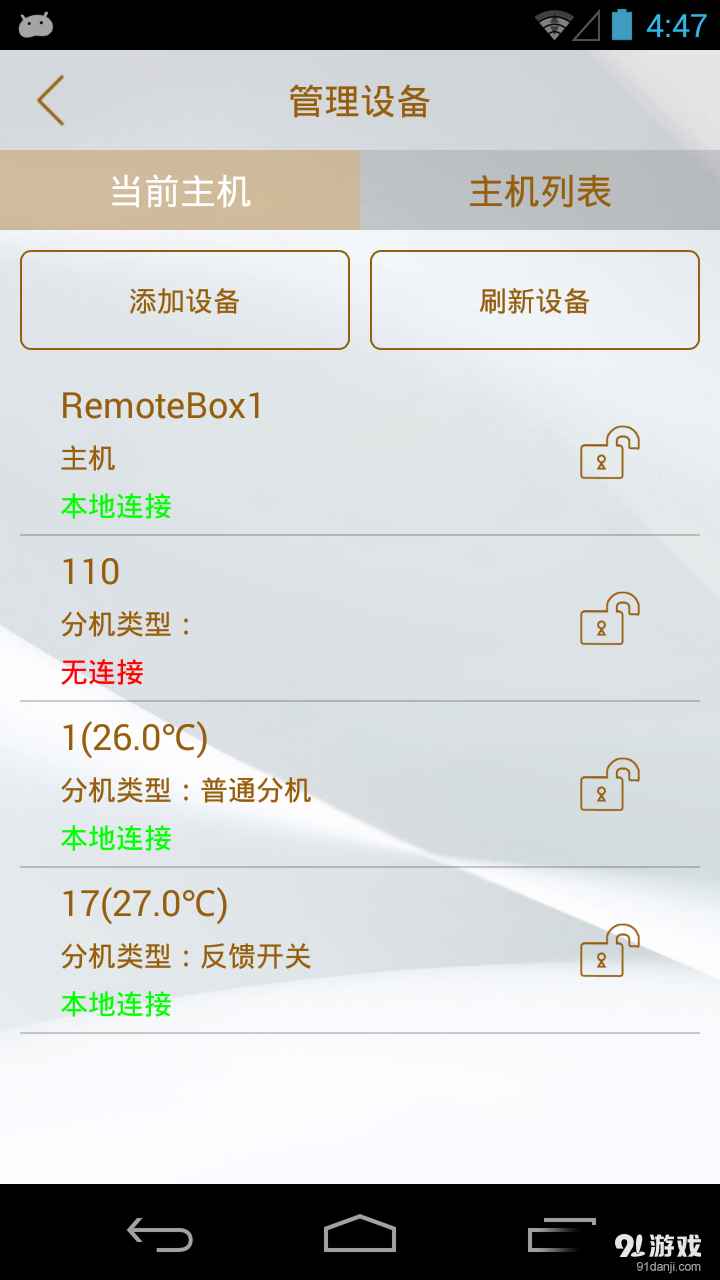
Task: Open the 17(27.0℃) device row
Action: (360, 951)
